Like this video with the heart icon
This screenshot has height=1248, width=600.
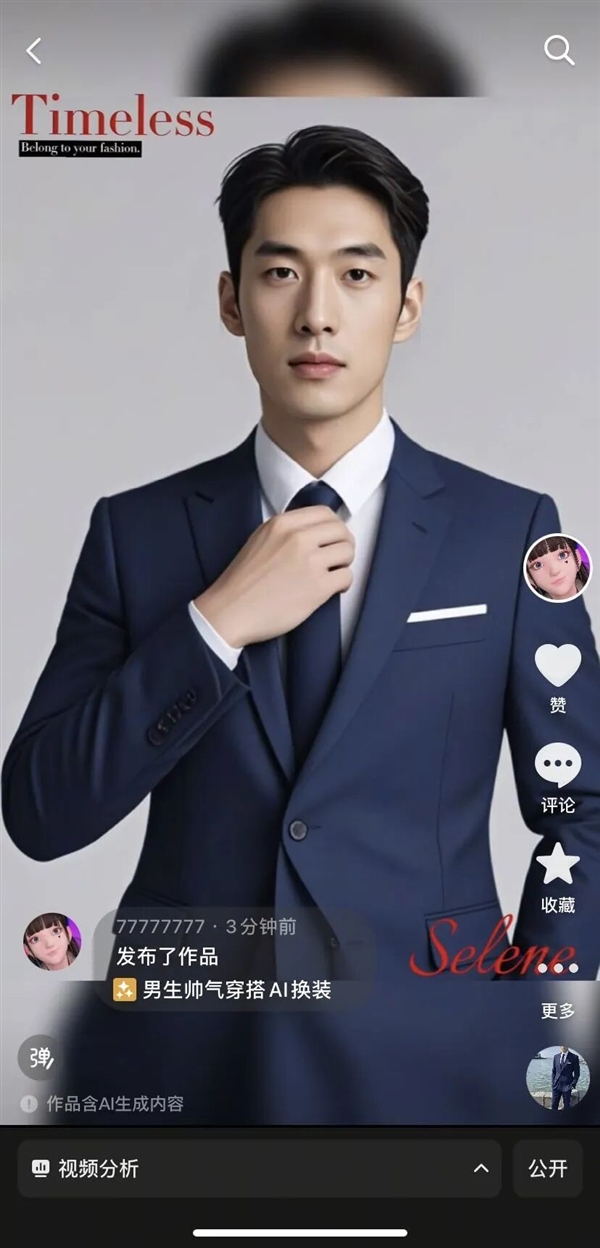557,666
